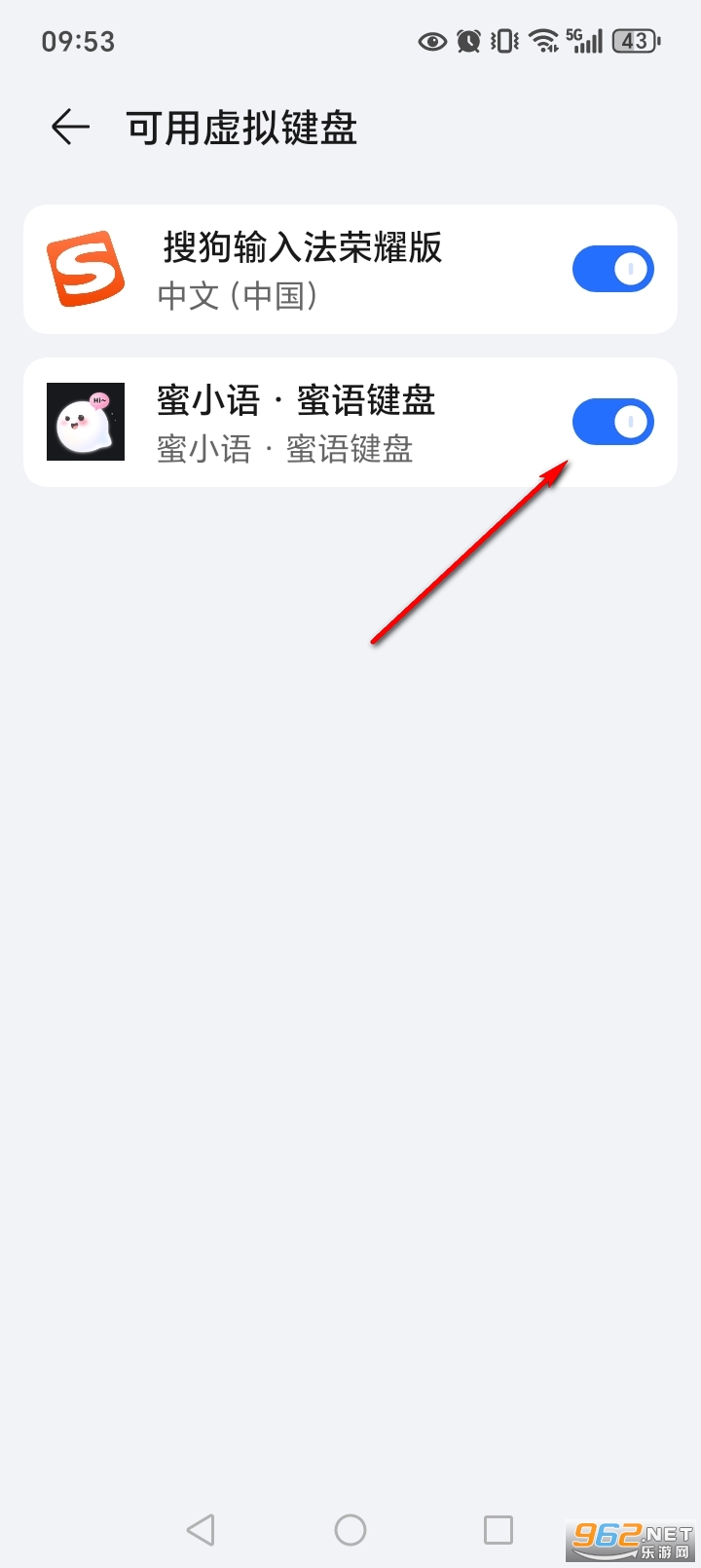Click the 蜜小语 ghost keyboard app icon
701x1568 pixels.
tap(86, 422)
